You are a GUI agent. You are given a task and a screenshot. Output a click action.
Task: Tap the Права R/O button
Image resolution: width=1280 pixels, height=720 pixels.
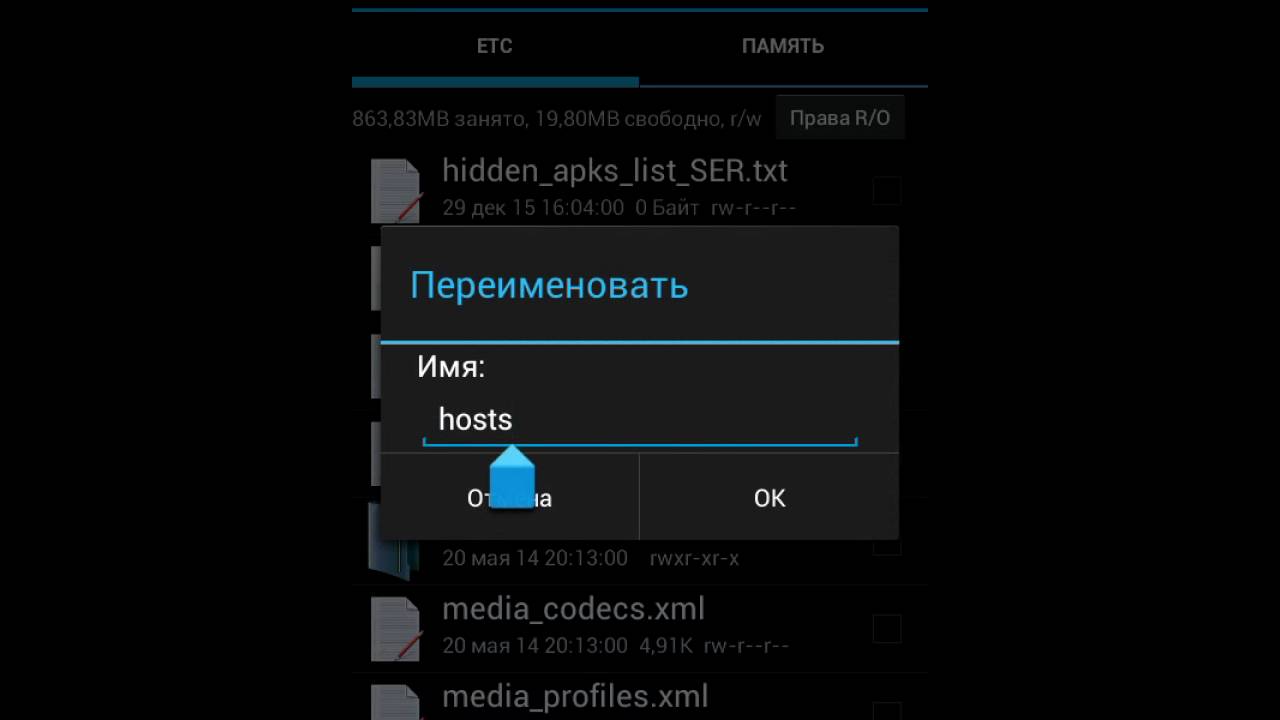coord(840,118)
